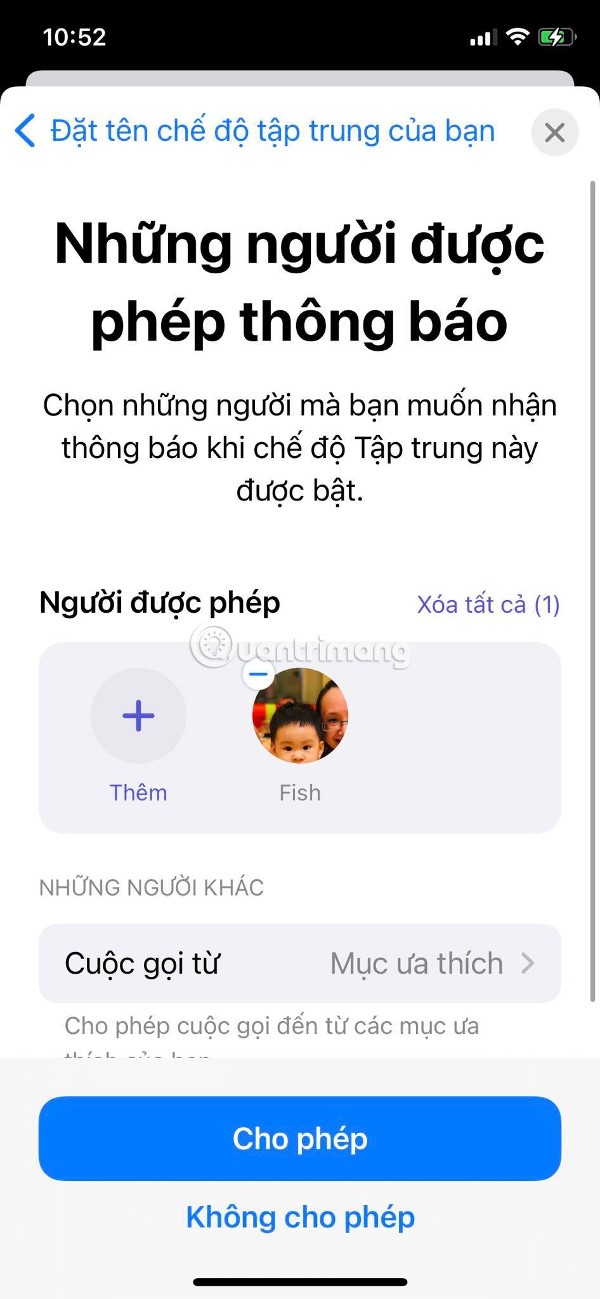Tap Xóa tất cả (1) to clear allowed people
The height and width of the screenshot is (1299, 600).
[x=488, y=604]
